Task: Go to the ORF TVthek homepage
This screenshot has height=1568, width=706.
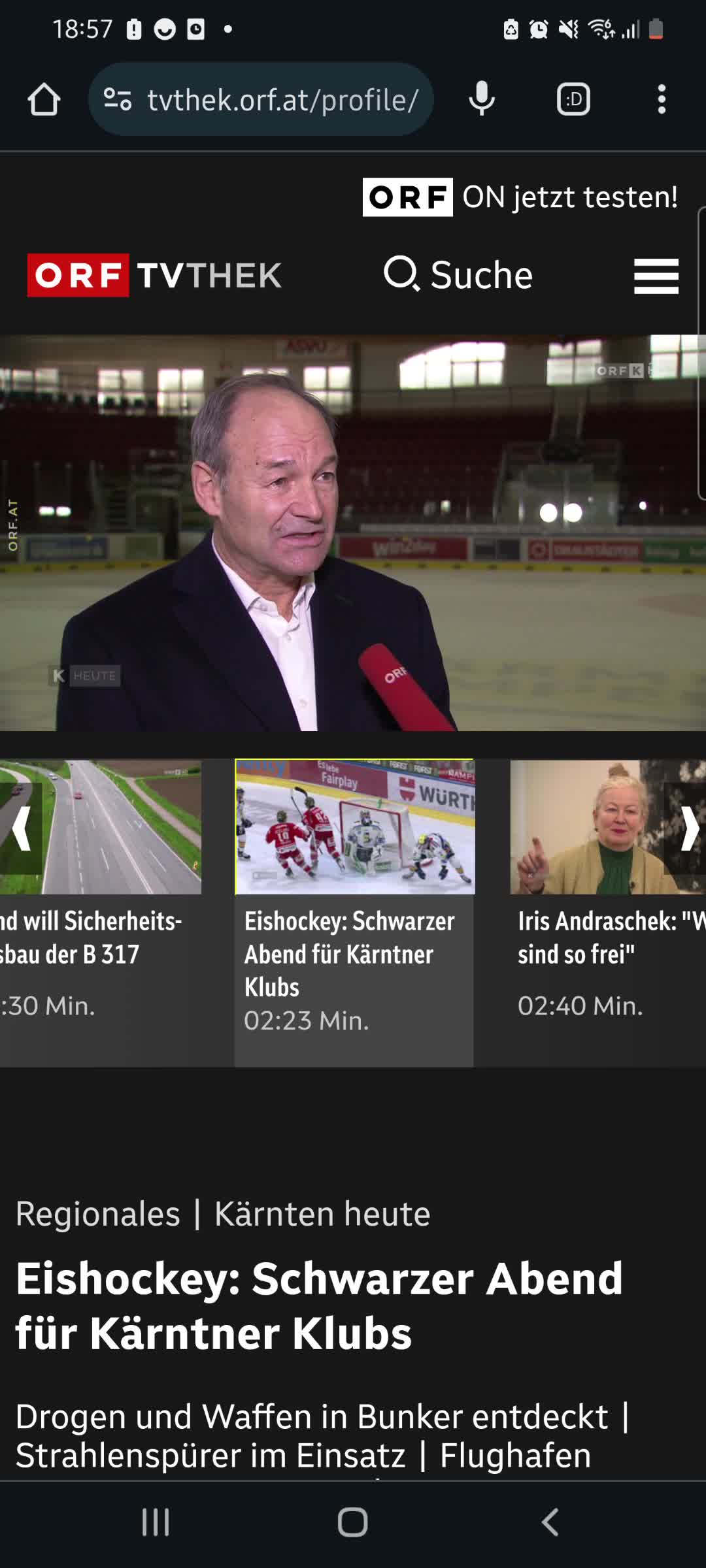Action: (154, 275)
